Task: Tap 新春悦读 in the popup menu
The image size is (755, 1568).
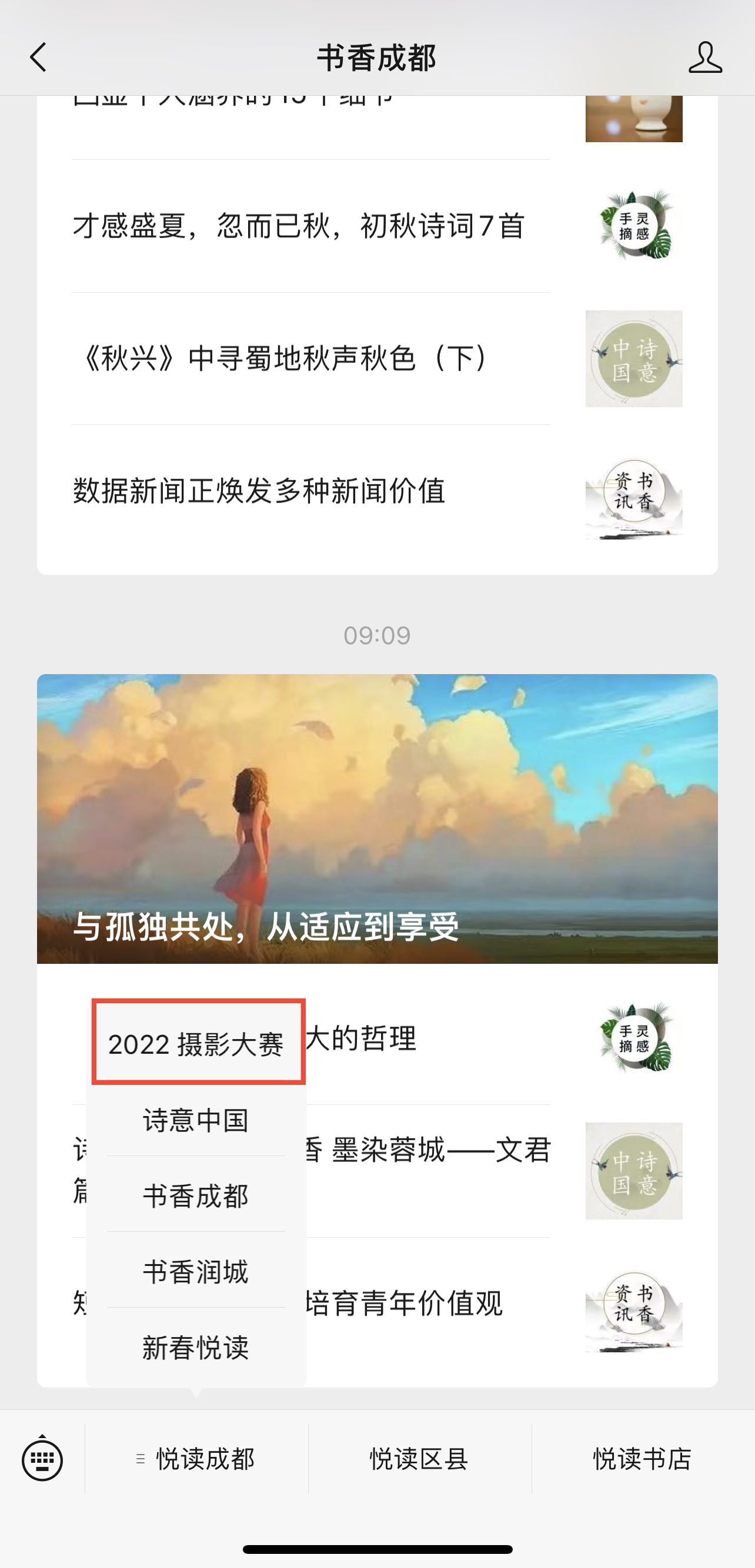Action: 196,1347
